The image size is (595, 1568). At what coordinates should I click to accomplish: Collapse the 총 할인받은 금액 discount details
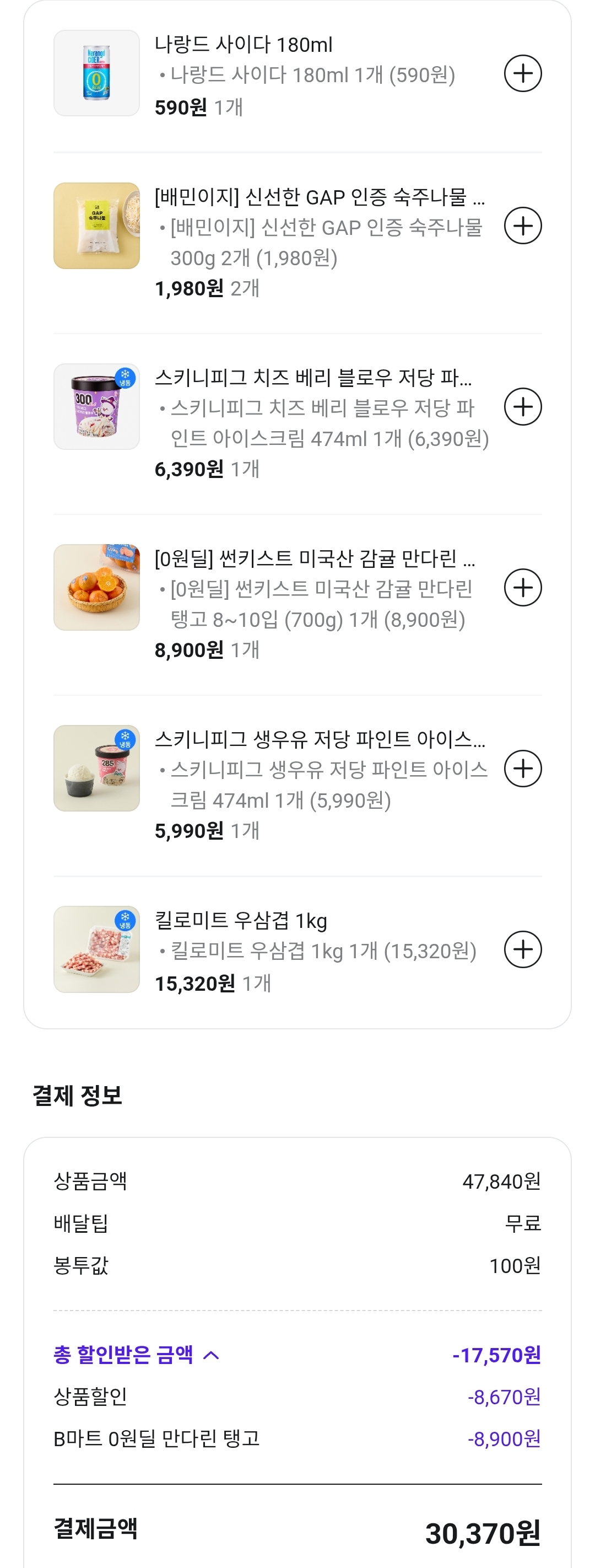(x=210, y=1355)
